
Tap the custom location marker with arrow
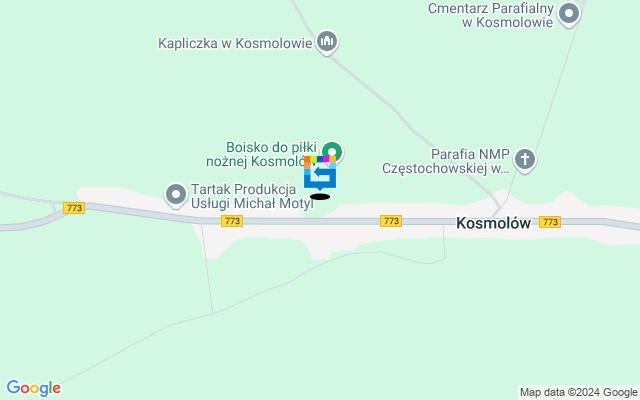click(320, 176)
